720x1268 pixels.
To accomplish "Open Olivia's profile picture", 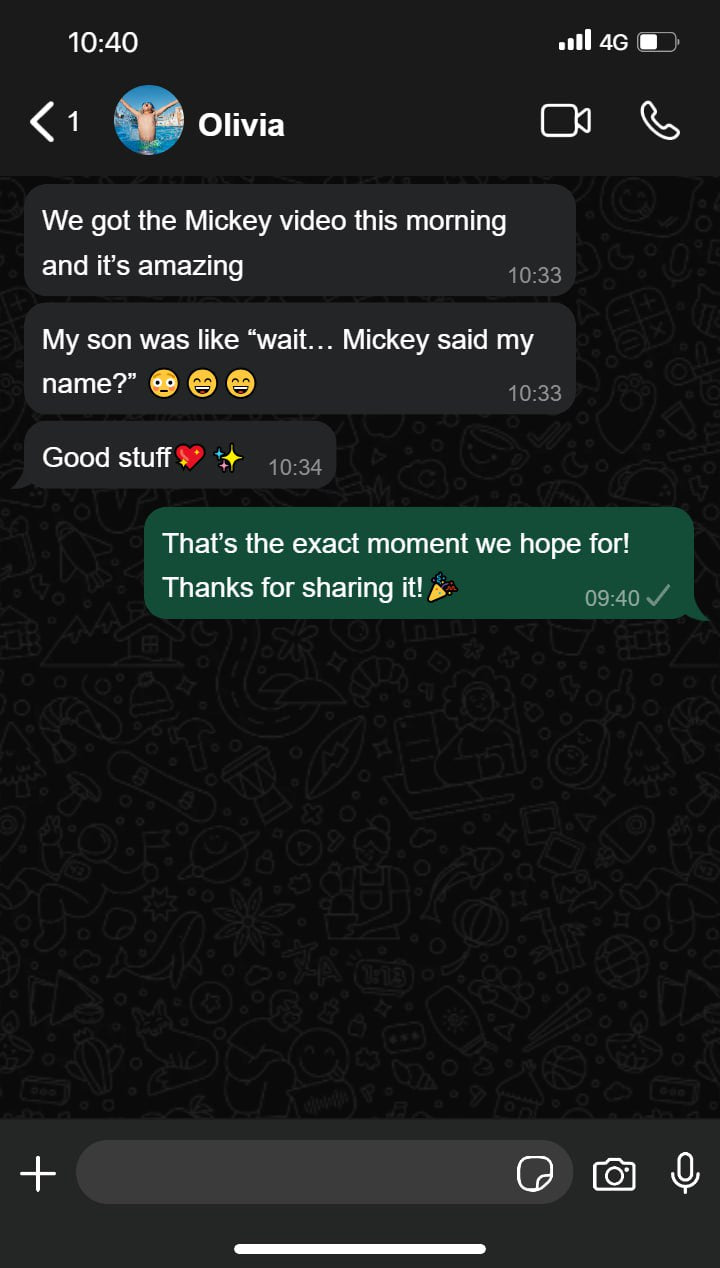I will (x=149, y=120).
